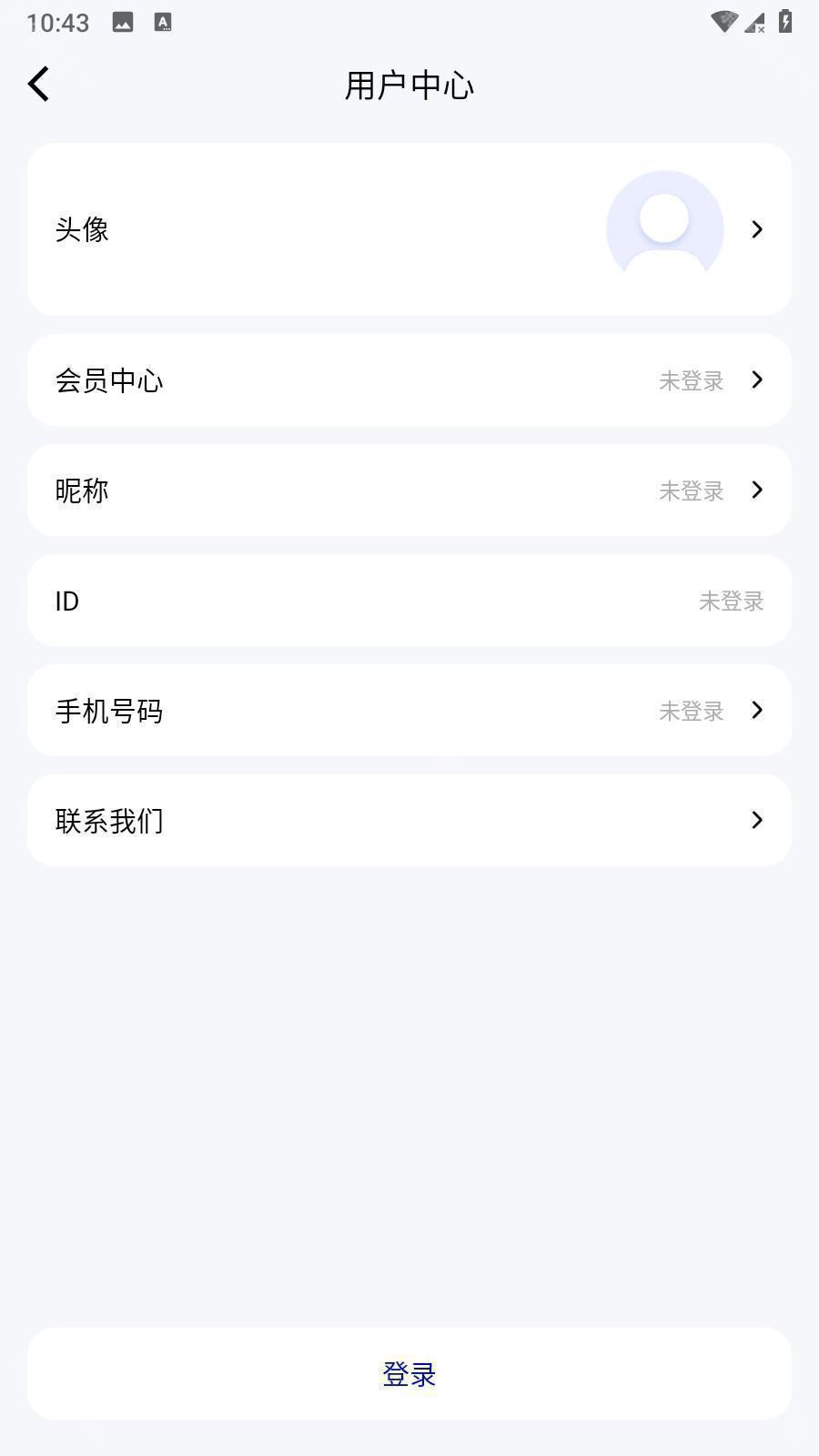Click the keyboard notification icon in status bar
The width and height of the screenshot is (819, 1456).
pyautogui.click(x=163, y=24)
